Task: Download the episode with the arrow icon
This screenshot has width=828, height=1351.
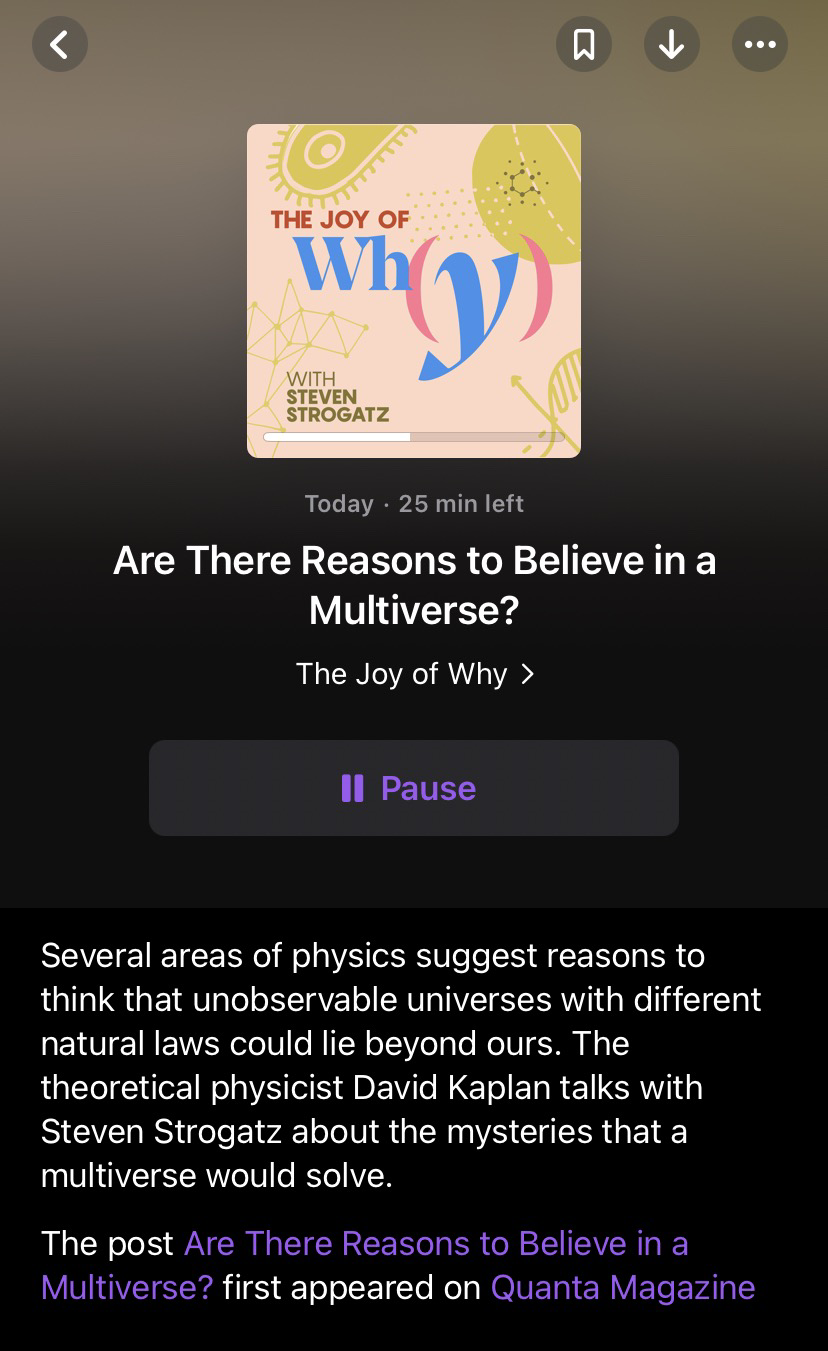Action: [x=672, y=44]
